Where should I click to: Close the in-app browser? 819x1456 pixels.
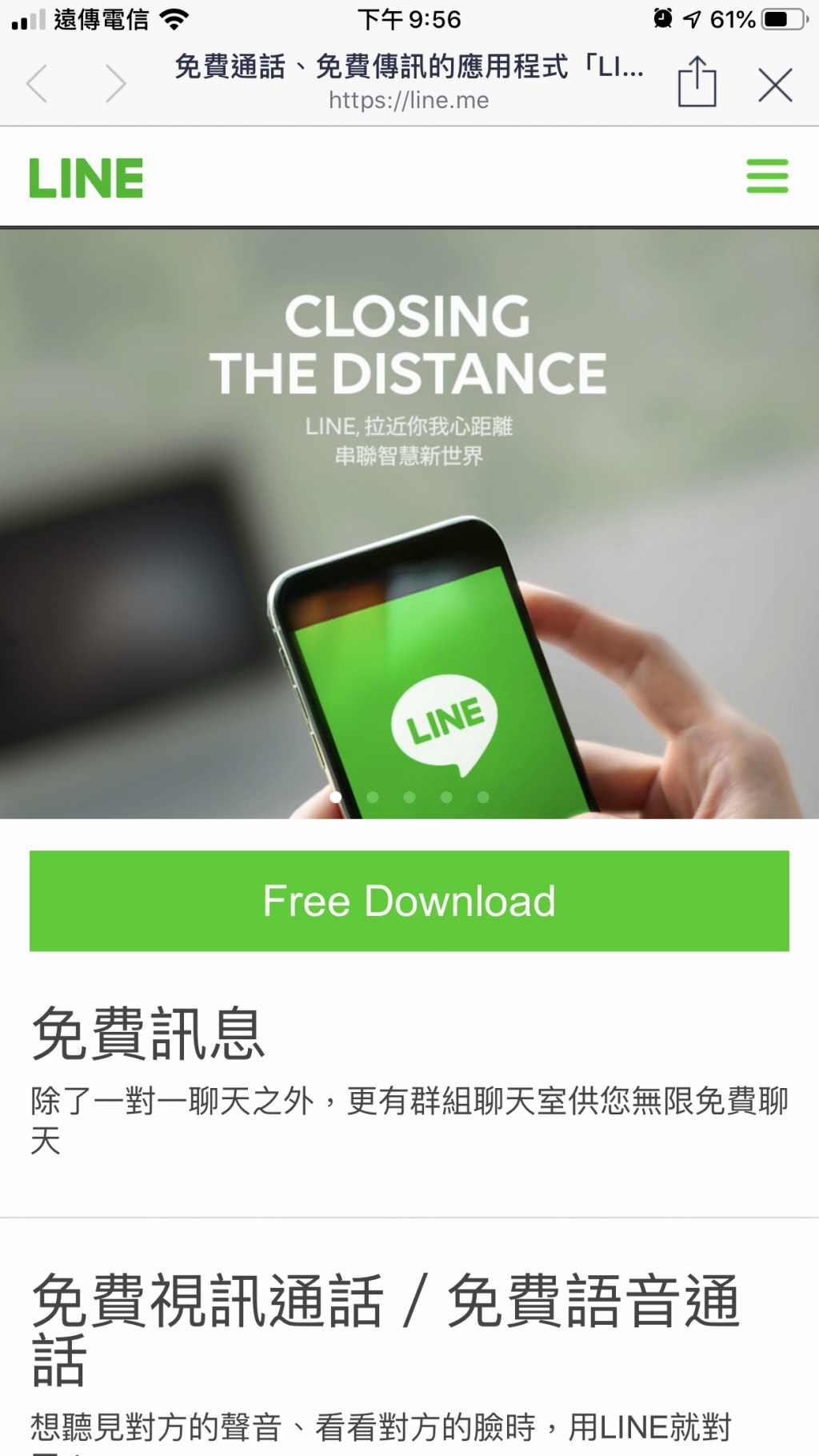tap(774, 84)
